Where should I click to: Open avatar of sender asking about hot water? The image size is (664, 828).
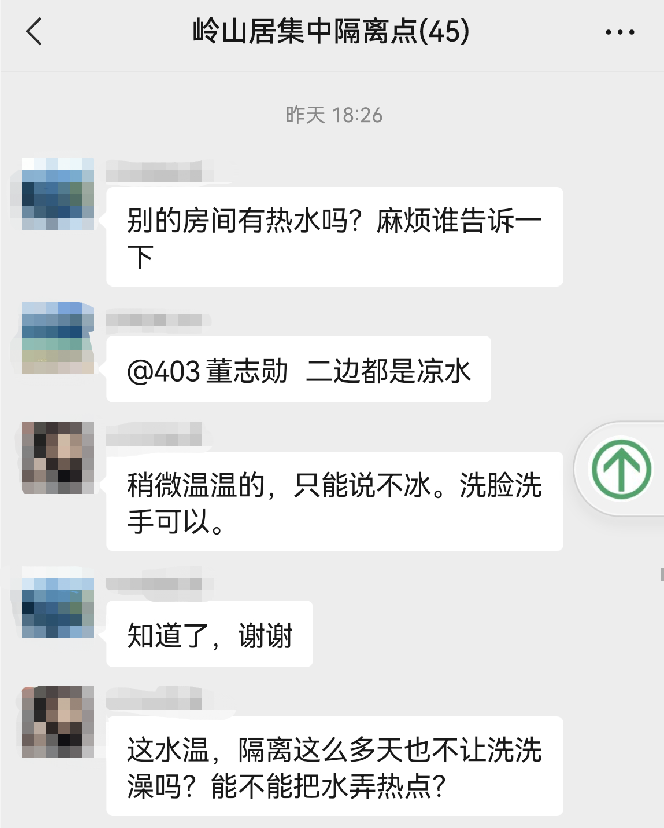58,194
